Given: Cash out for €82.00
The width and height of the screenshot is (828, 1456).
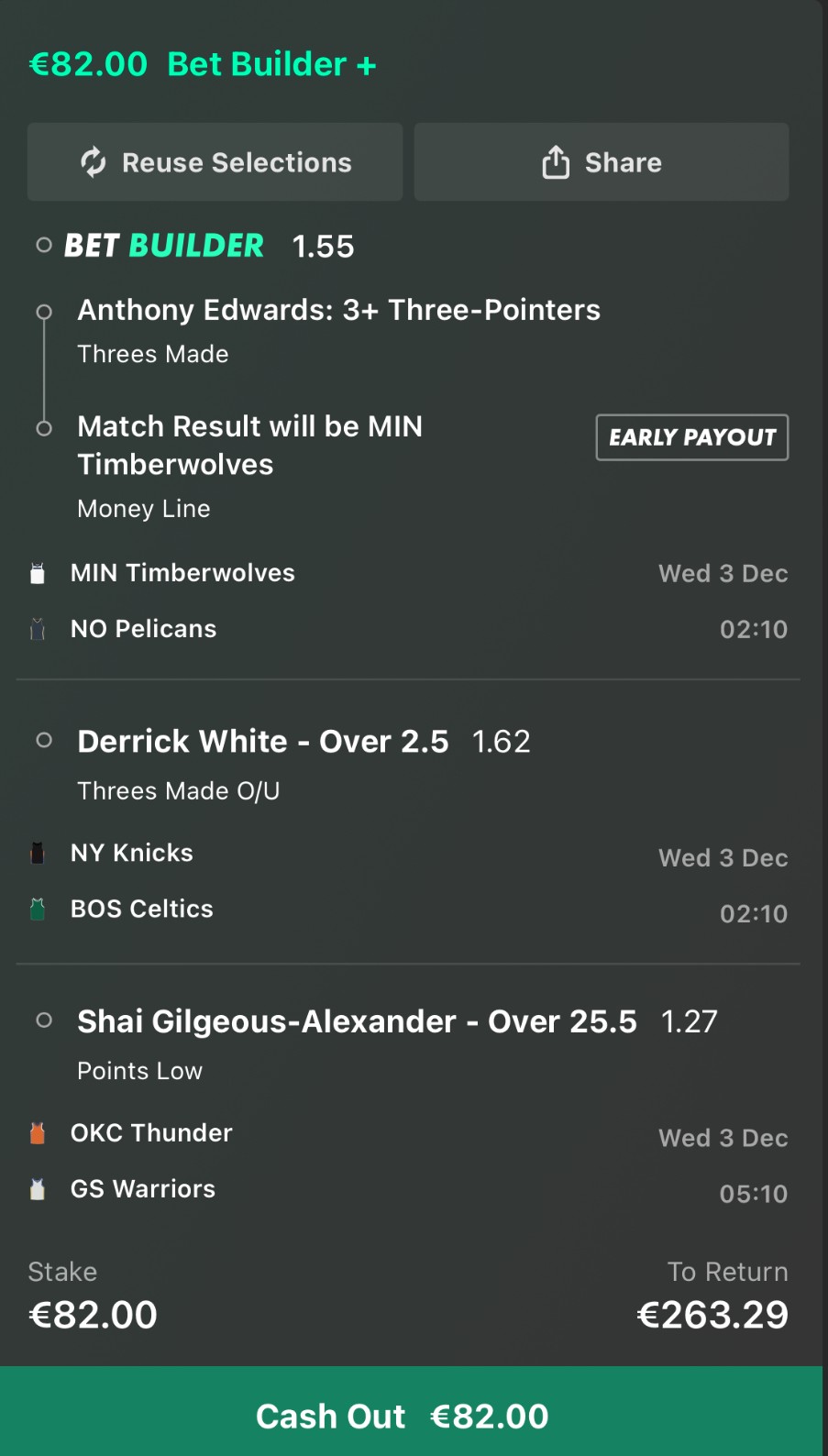Looking at the screenshot, I should [x=403, y=1415].
